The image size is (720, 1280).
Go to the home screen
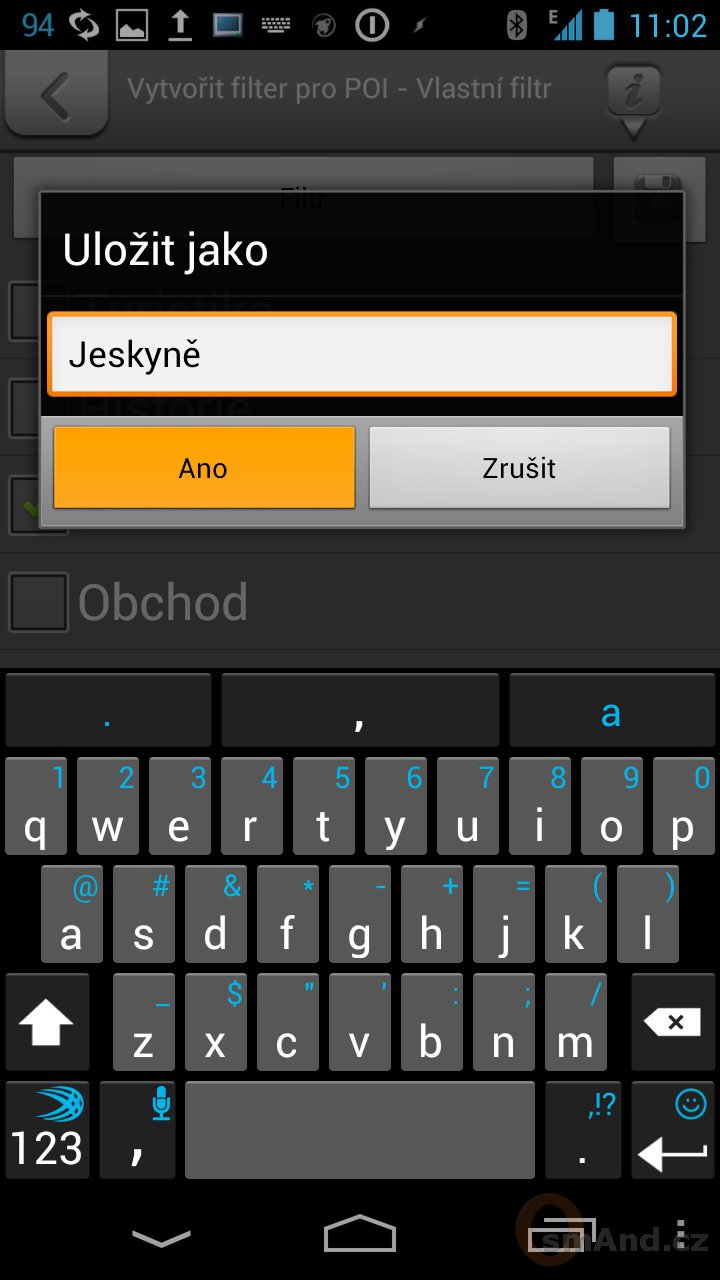(x=360, y=1234)
